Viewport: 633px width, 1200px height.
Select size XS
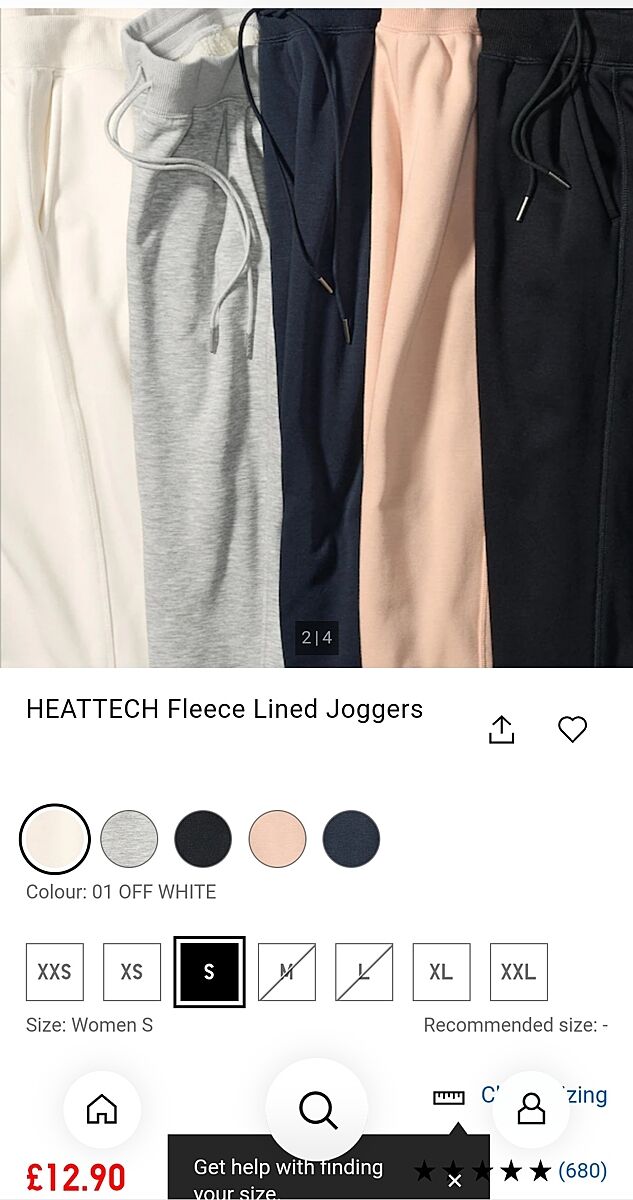132,972
